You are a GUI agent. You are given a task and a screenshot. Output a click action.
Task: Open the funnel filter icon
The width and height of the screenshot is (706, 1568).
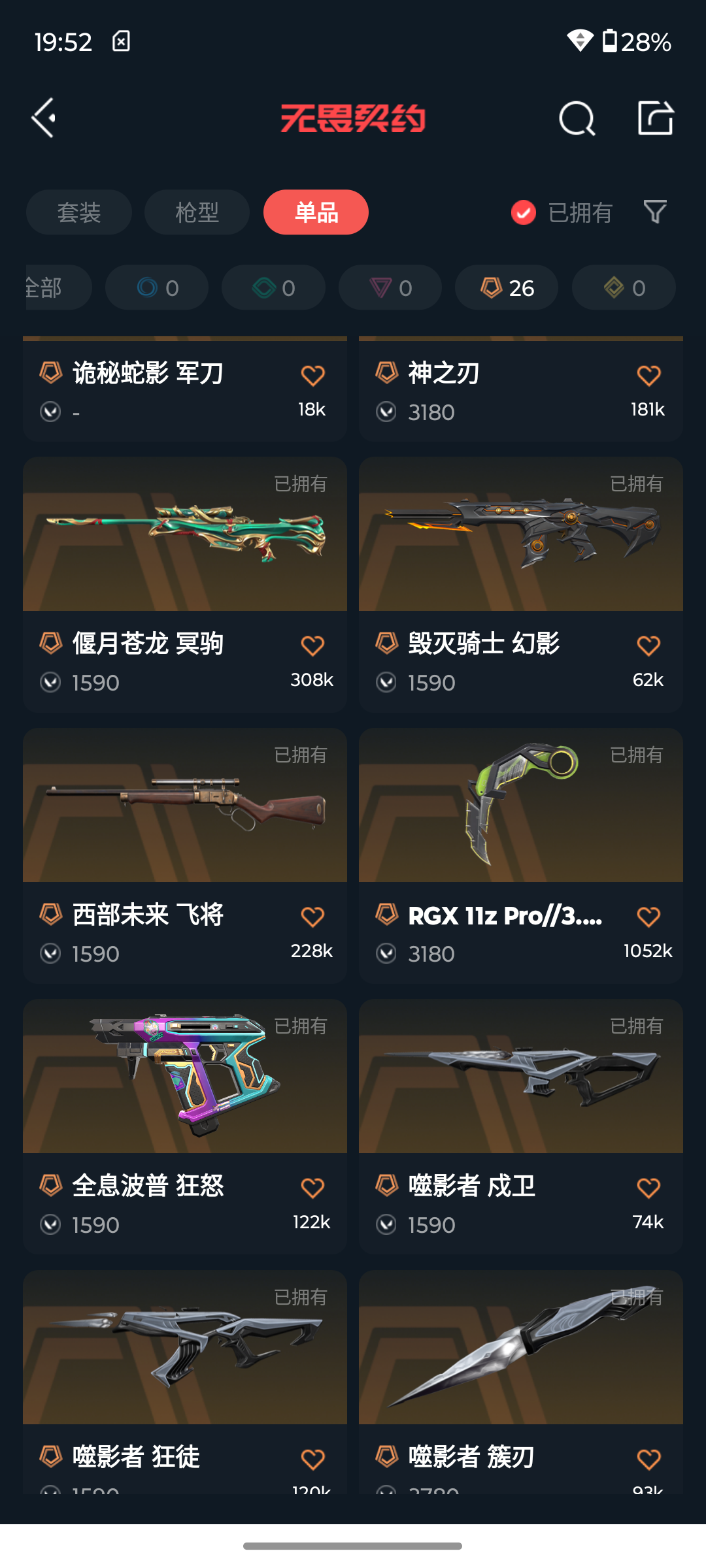655,212
